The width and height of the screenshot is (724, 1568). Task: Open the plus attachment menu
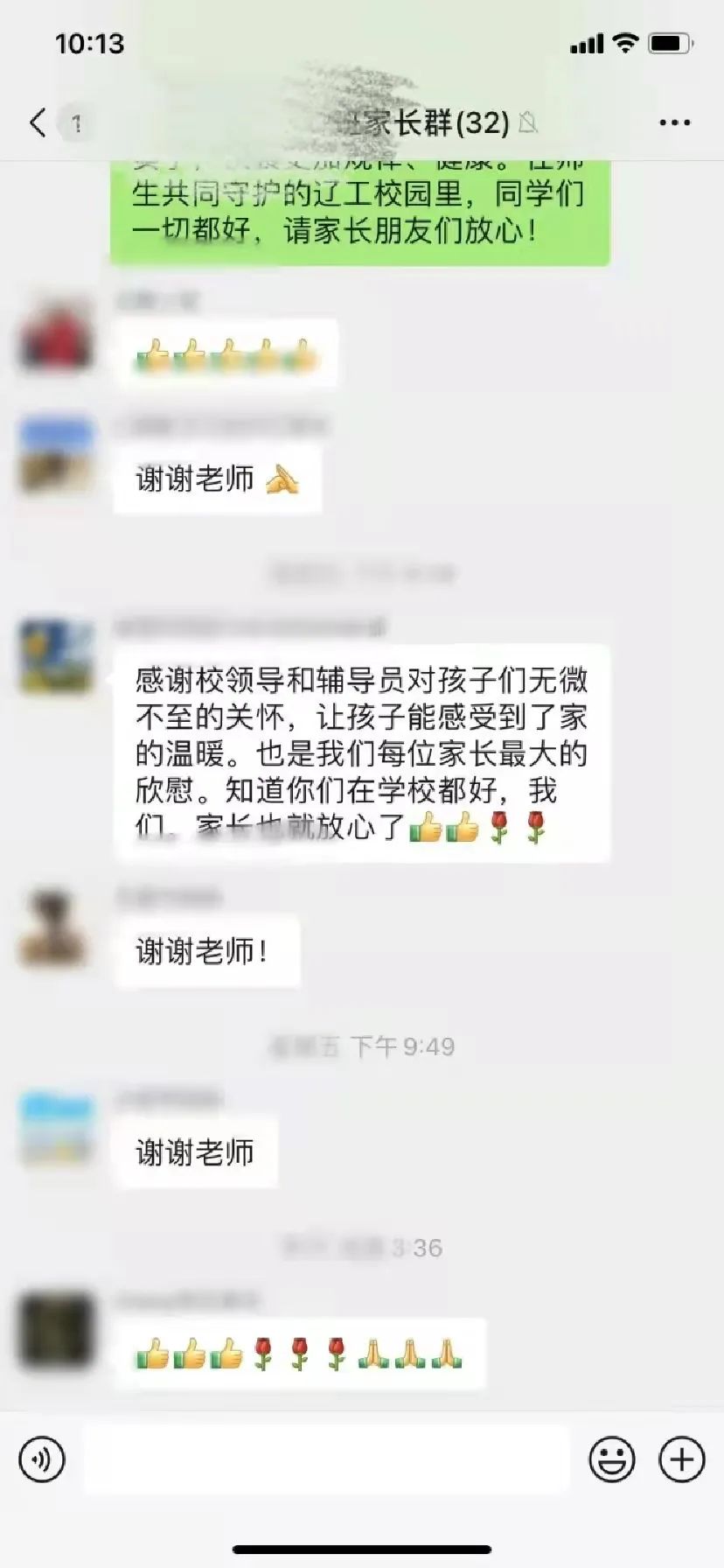point(681,1459)
